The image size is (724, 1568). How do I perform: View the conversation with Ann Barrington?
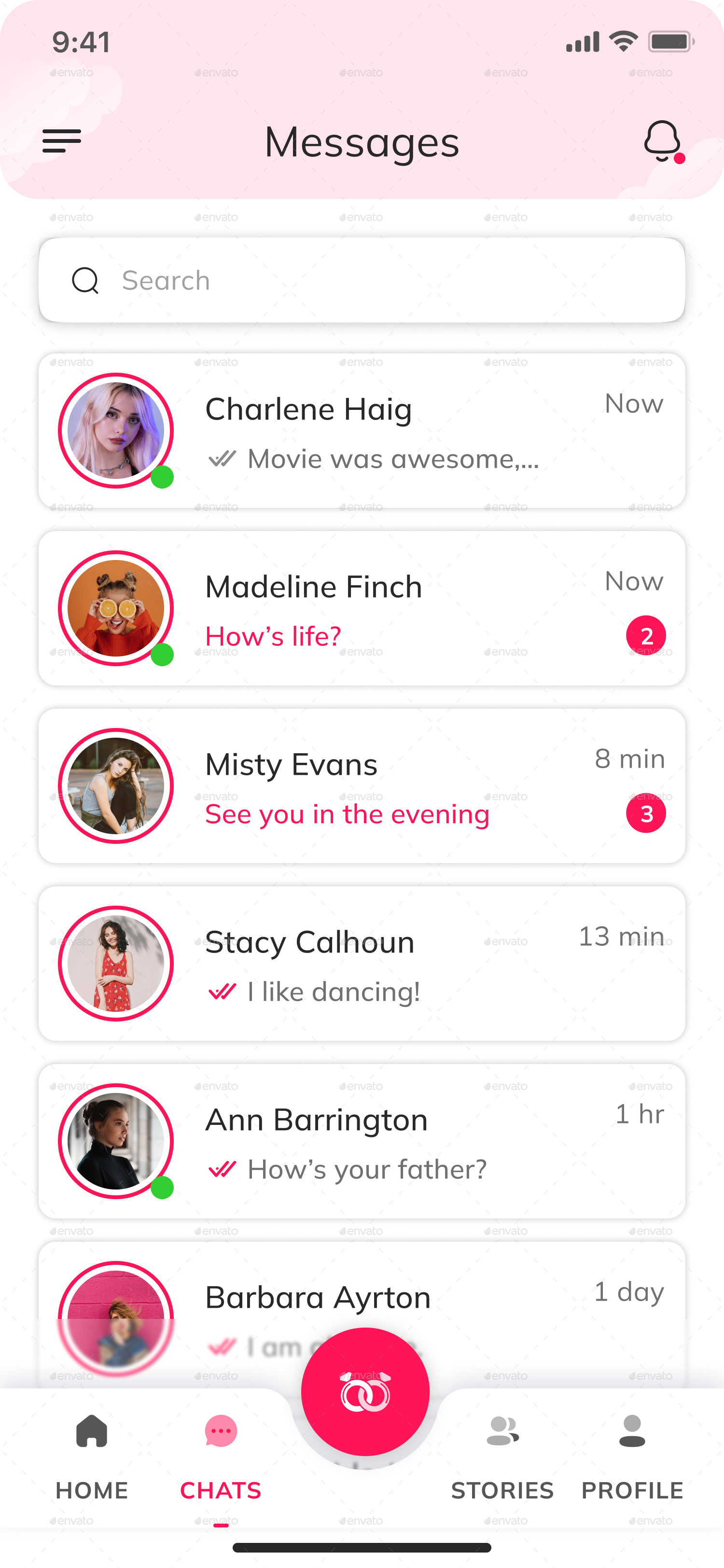tap(362, 1142)
